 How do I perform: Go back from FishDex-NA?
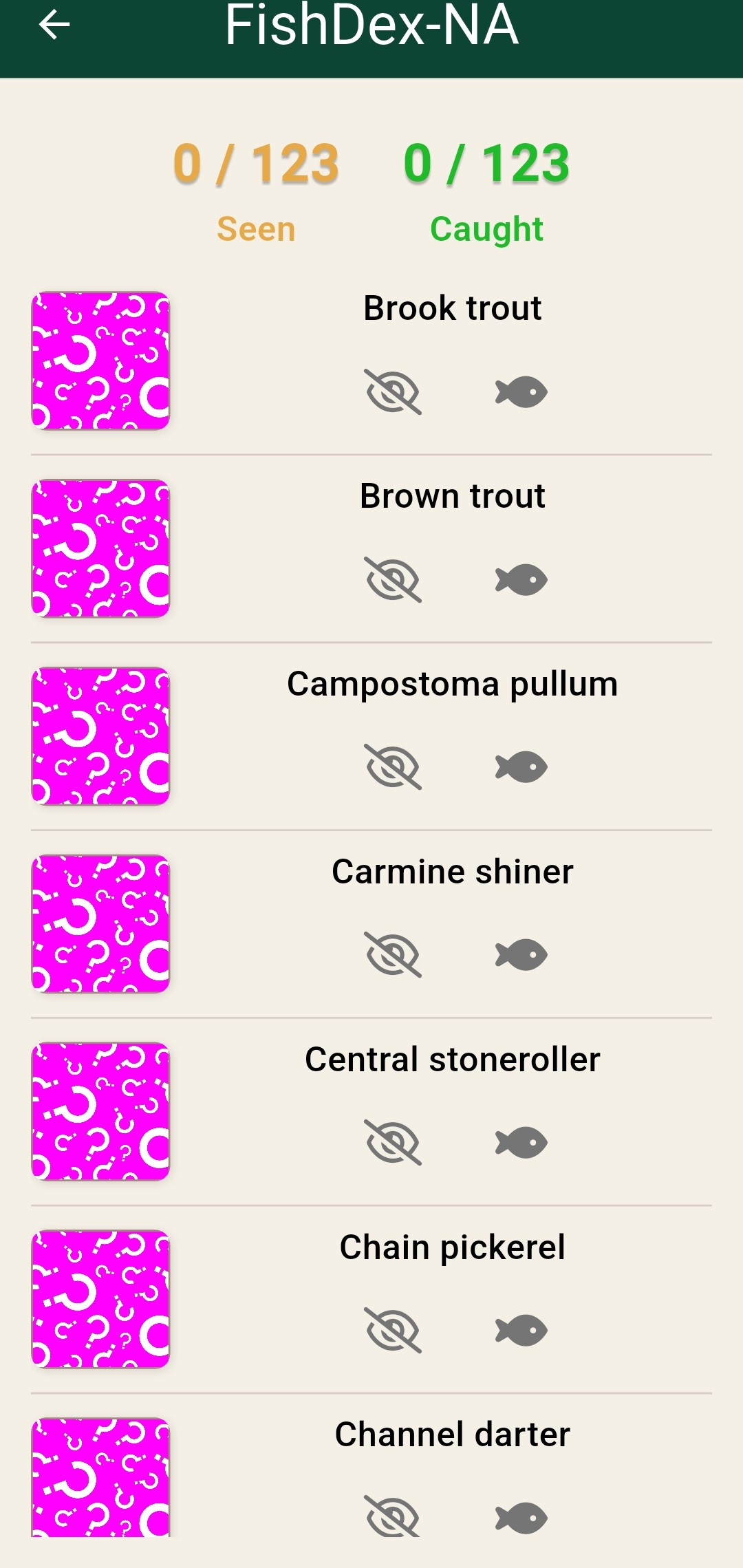[x=54, y=25]
